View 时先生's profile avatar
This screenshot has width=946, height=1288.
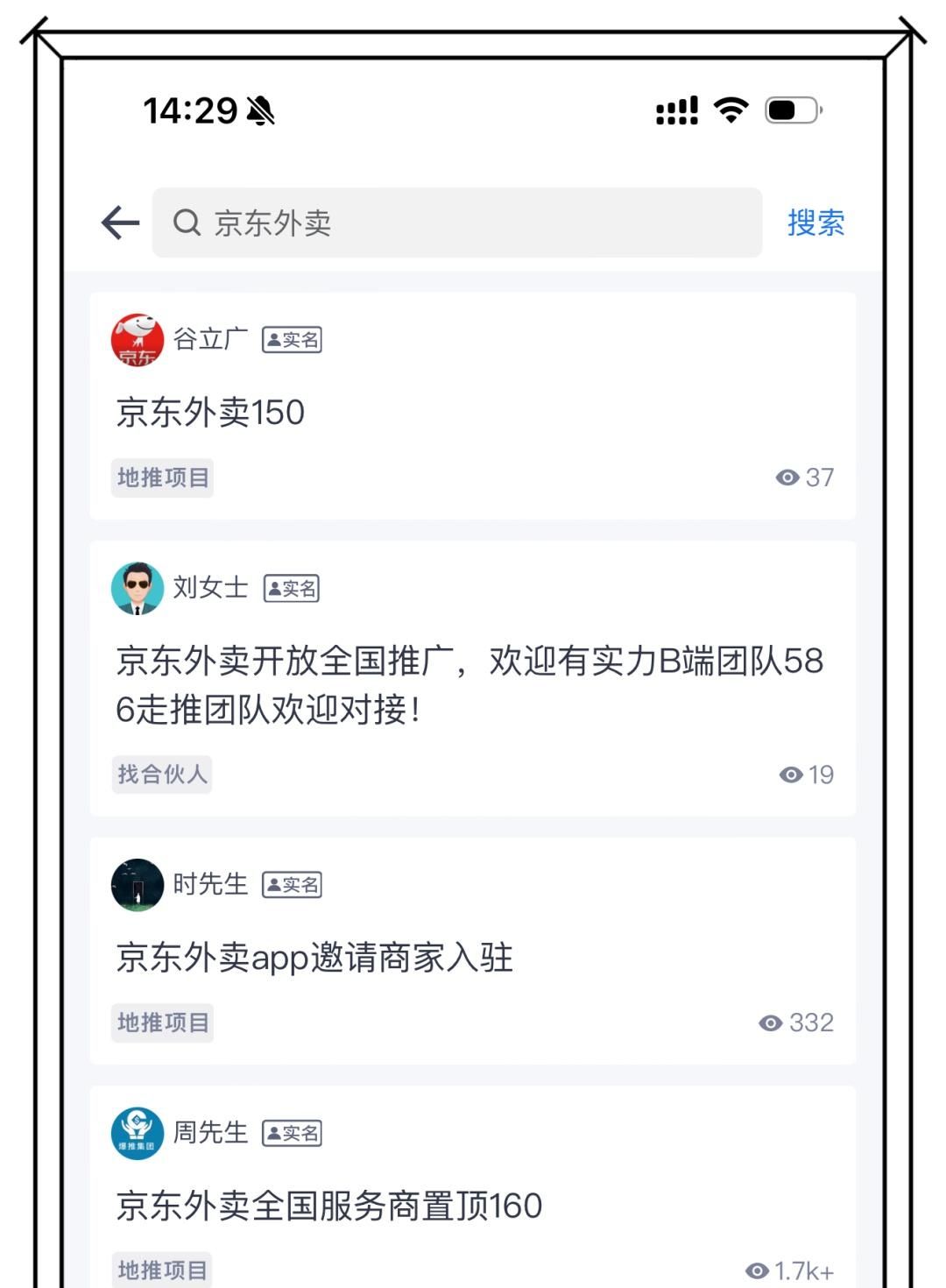[x=138, y=885]
